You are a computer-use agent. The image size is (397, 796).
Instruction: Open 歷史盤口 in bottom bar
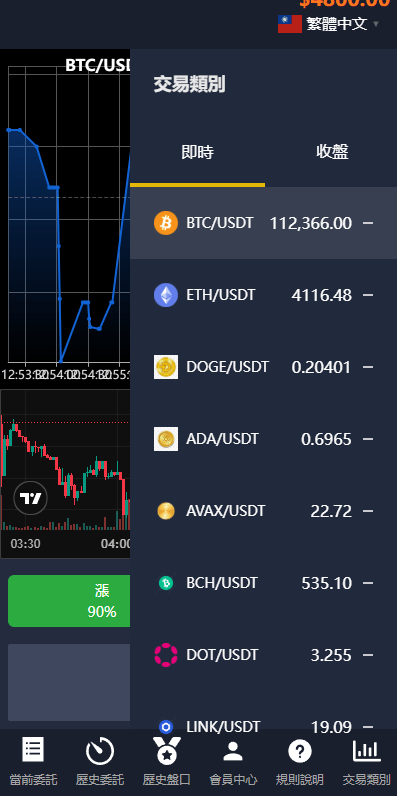167,761
